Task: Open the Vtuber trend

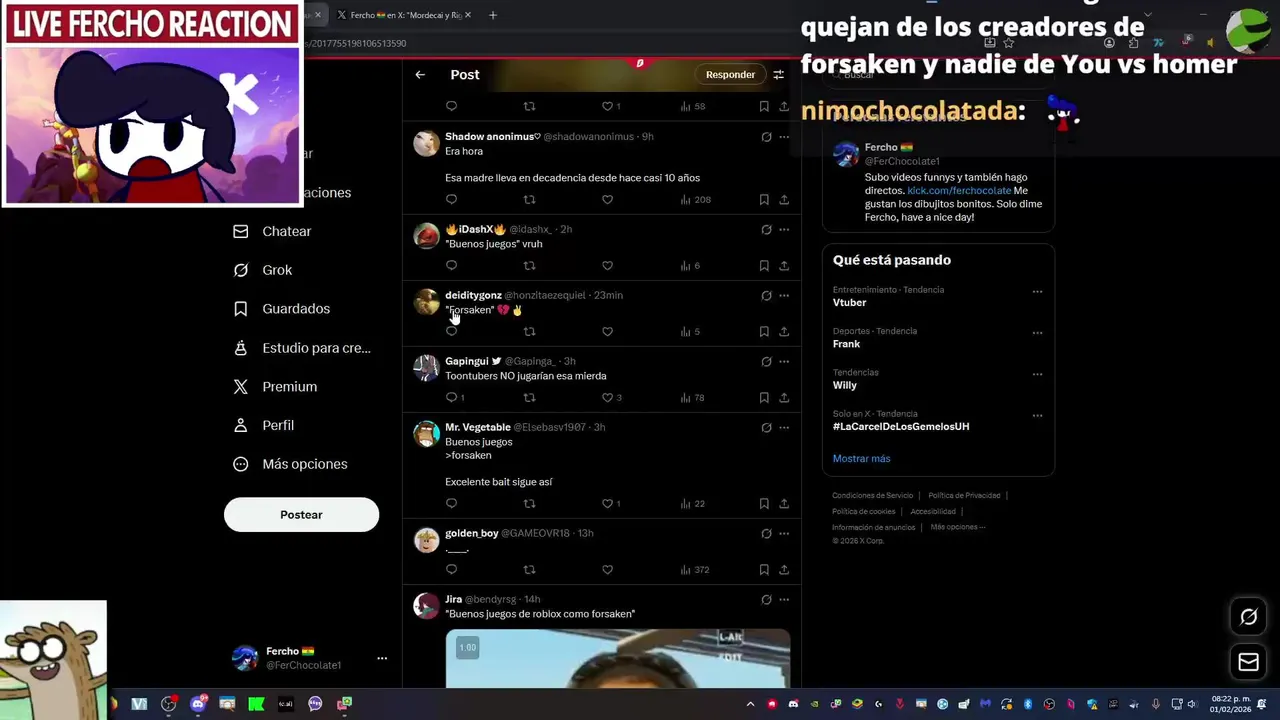Action: 850,303
